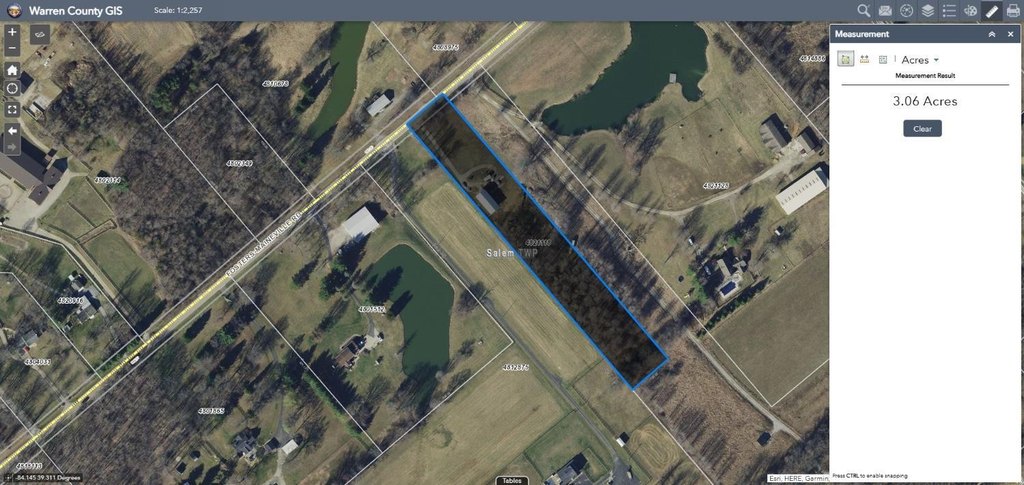
Task: Zoom out of the map
Action: point(12,48)
